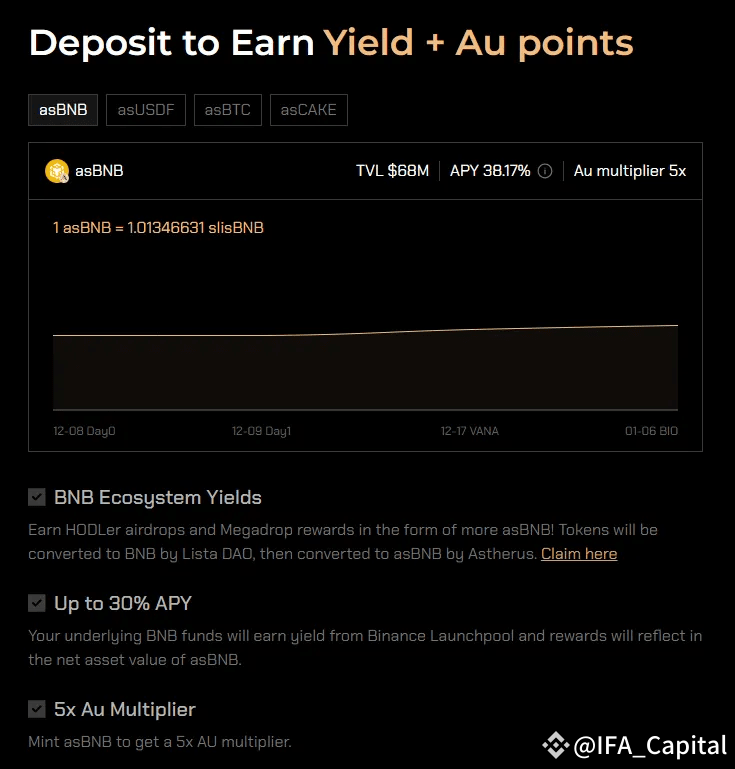
Task: Select the asBNB tab
Action: pos(63,110)
